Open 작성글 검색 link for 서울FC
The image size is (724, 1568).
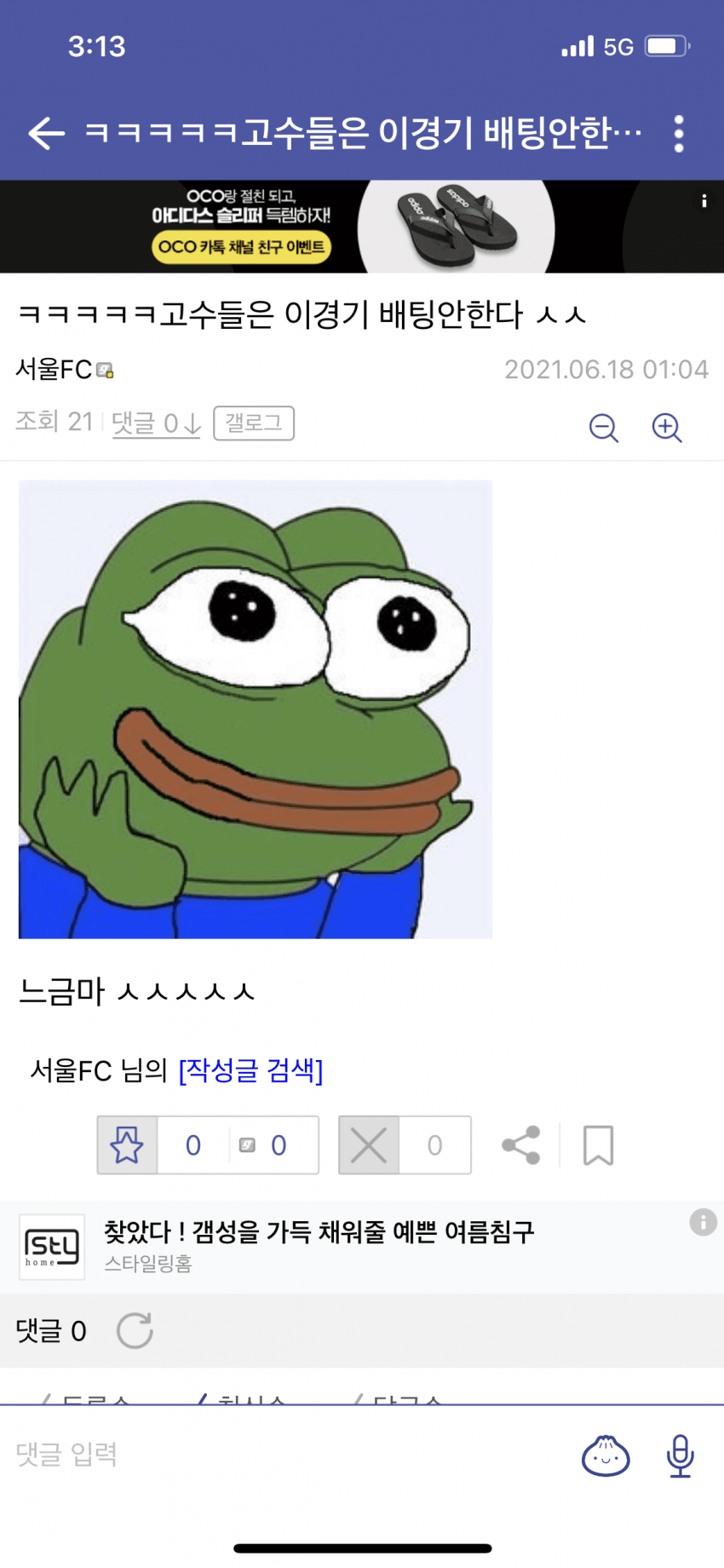point(250,1070)
